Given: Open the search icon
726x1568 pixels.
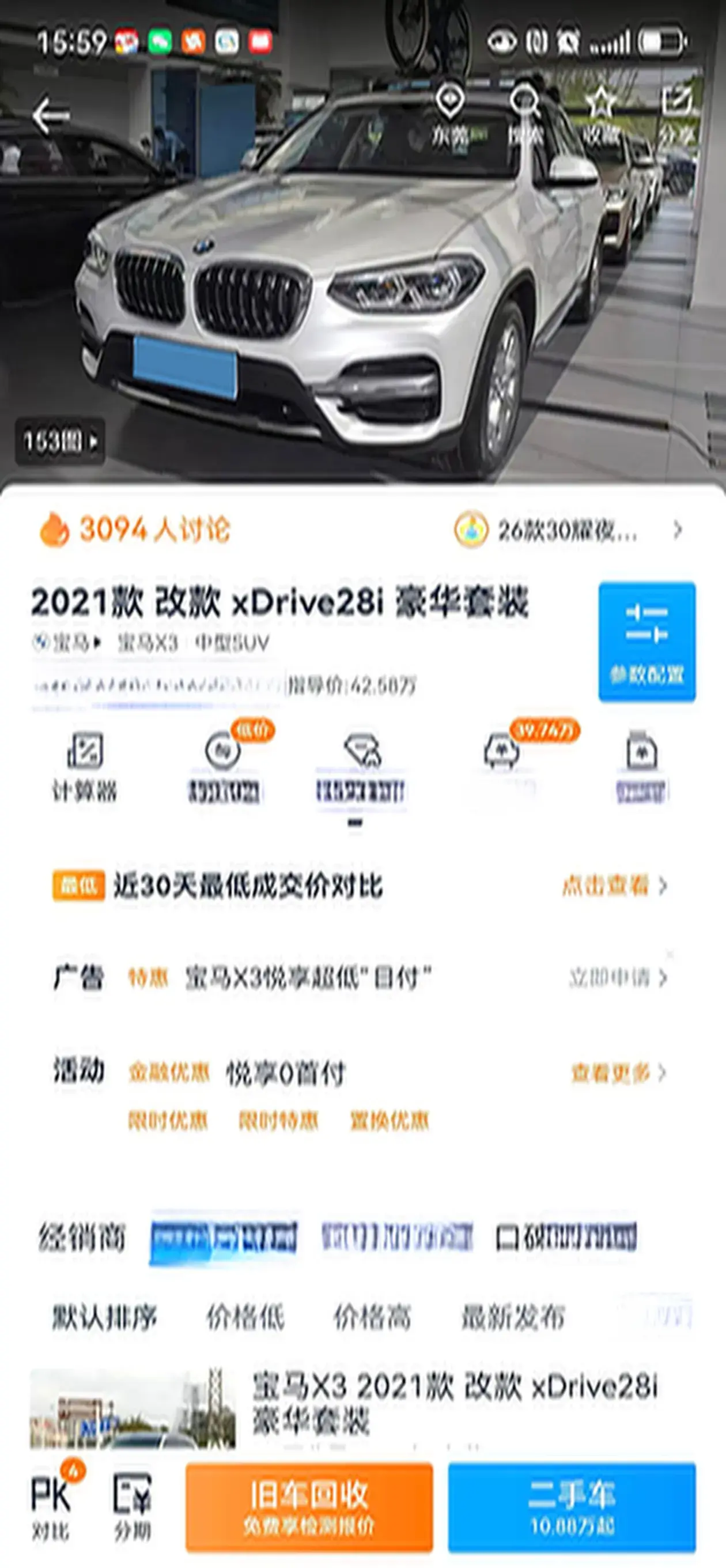Looking at the screenshot, I should [524, 115].
